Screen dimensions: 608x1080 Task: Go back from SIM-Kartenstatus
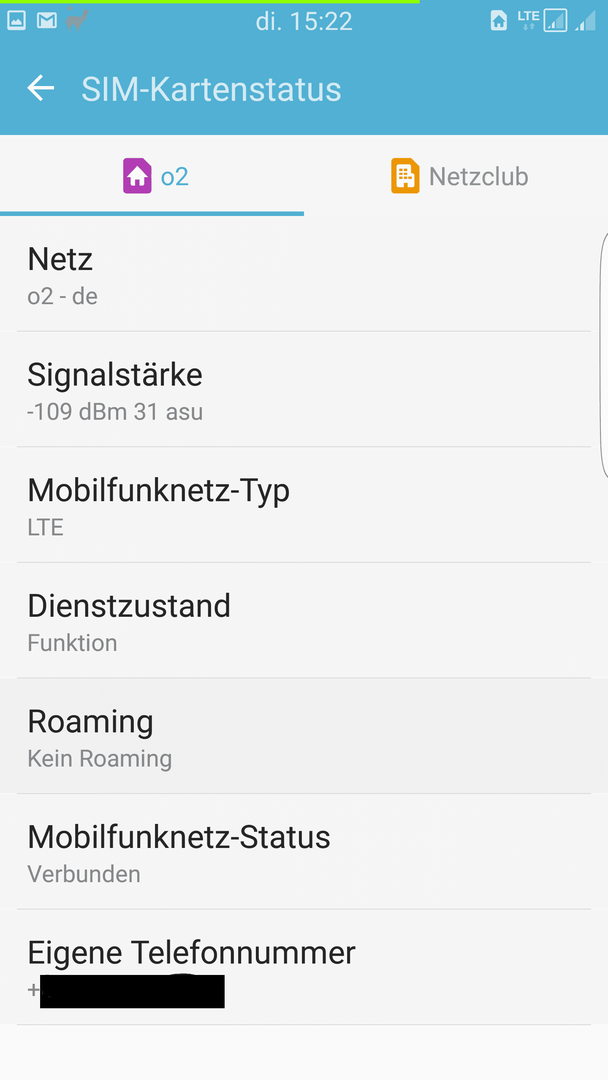pyautogui.click(x=41, y=88)
